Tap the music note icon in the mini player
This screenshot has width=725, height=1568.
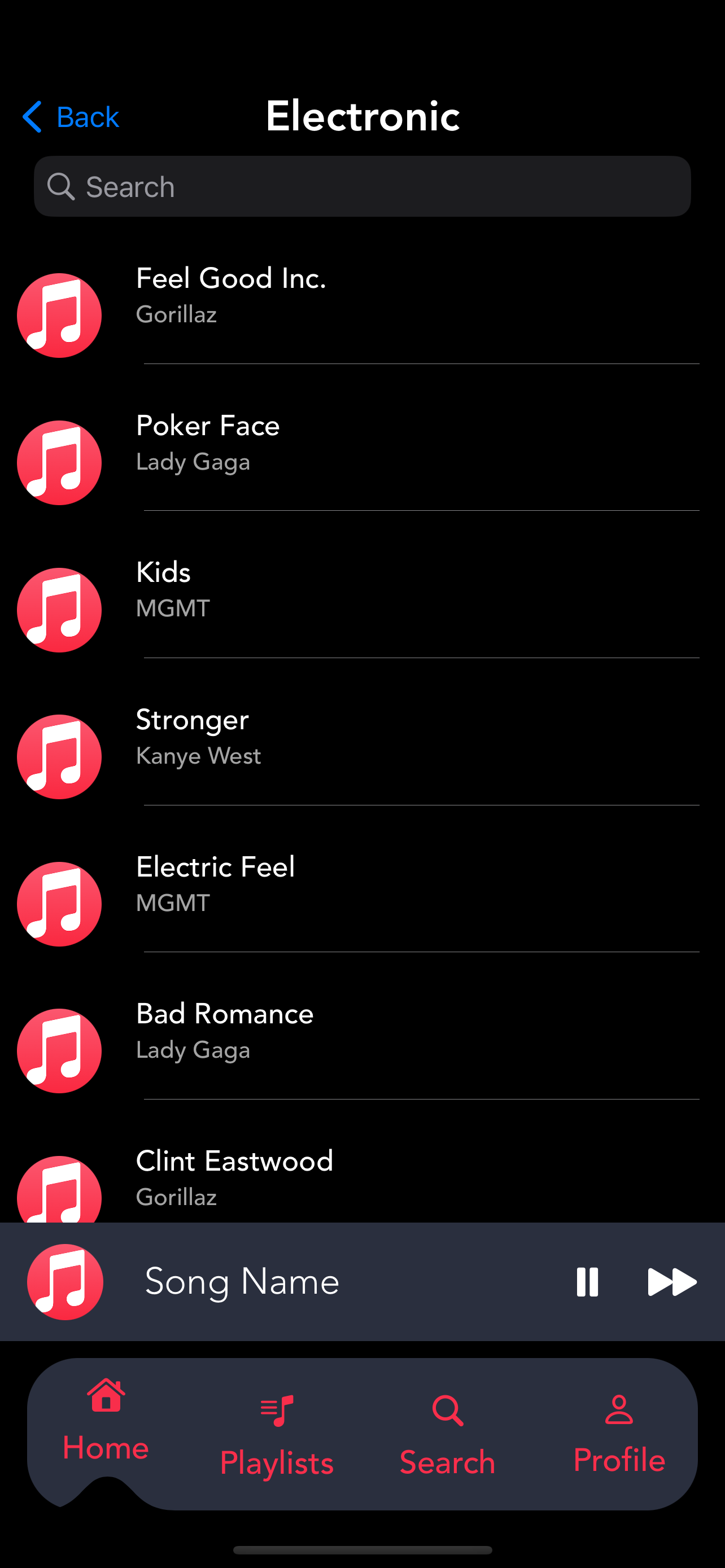point(65,1281)
